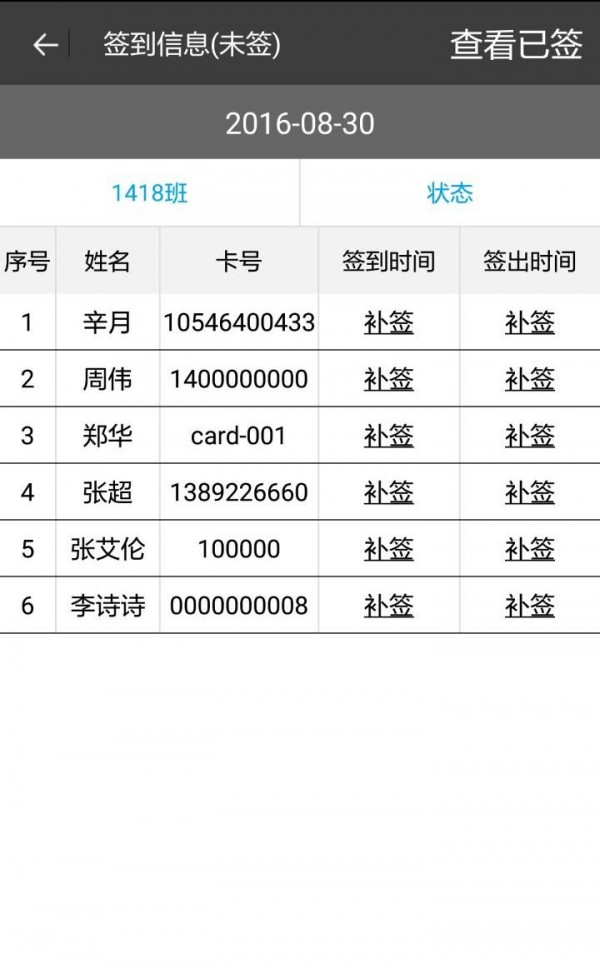Make up sign-out for 郑华
Viewport: 600px width, 963px height.
click(529, 435)
